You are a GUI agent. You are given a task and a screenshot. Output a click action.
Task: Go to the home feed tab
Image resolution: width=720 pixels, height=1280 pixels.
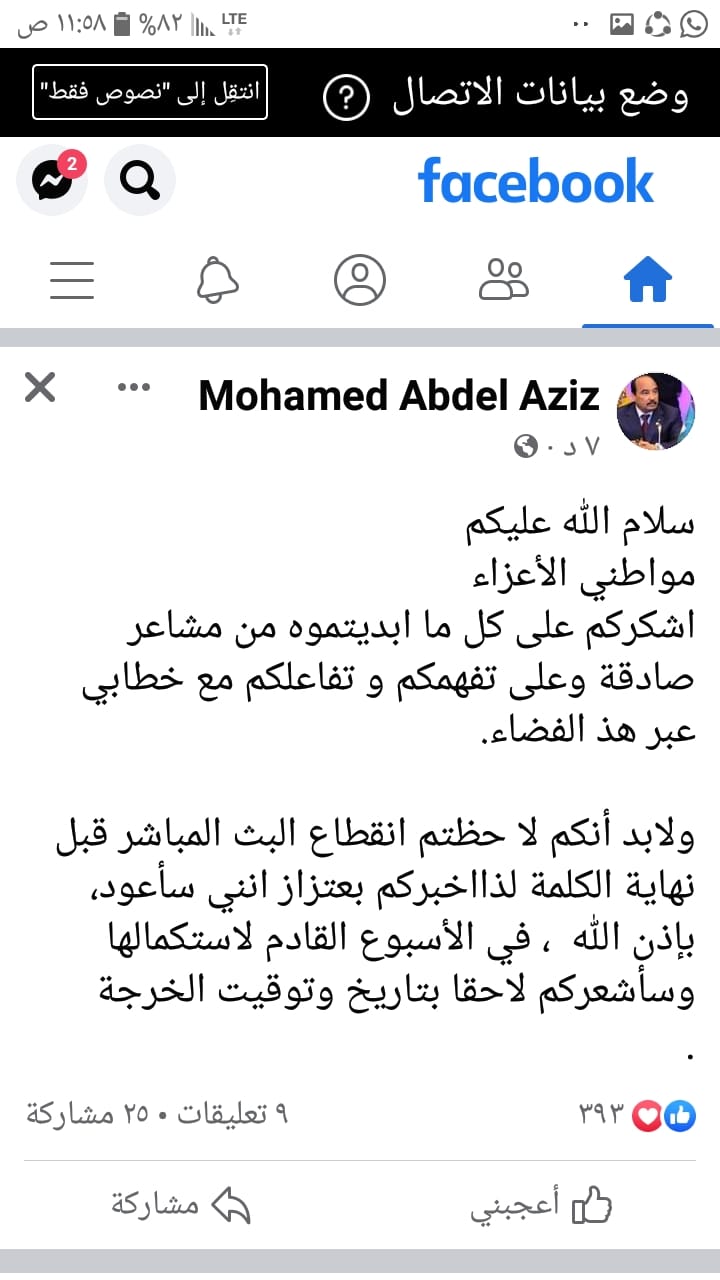[648, 280]
